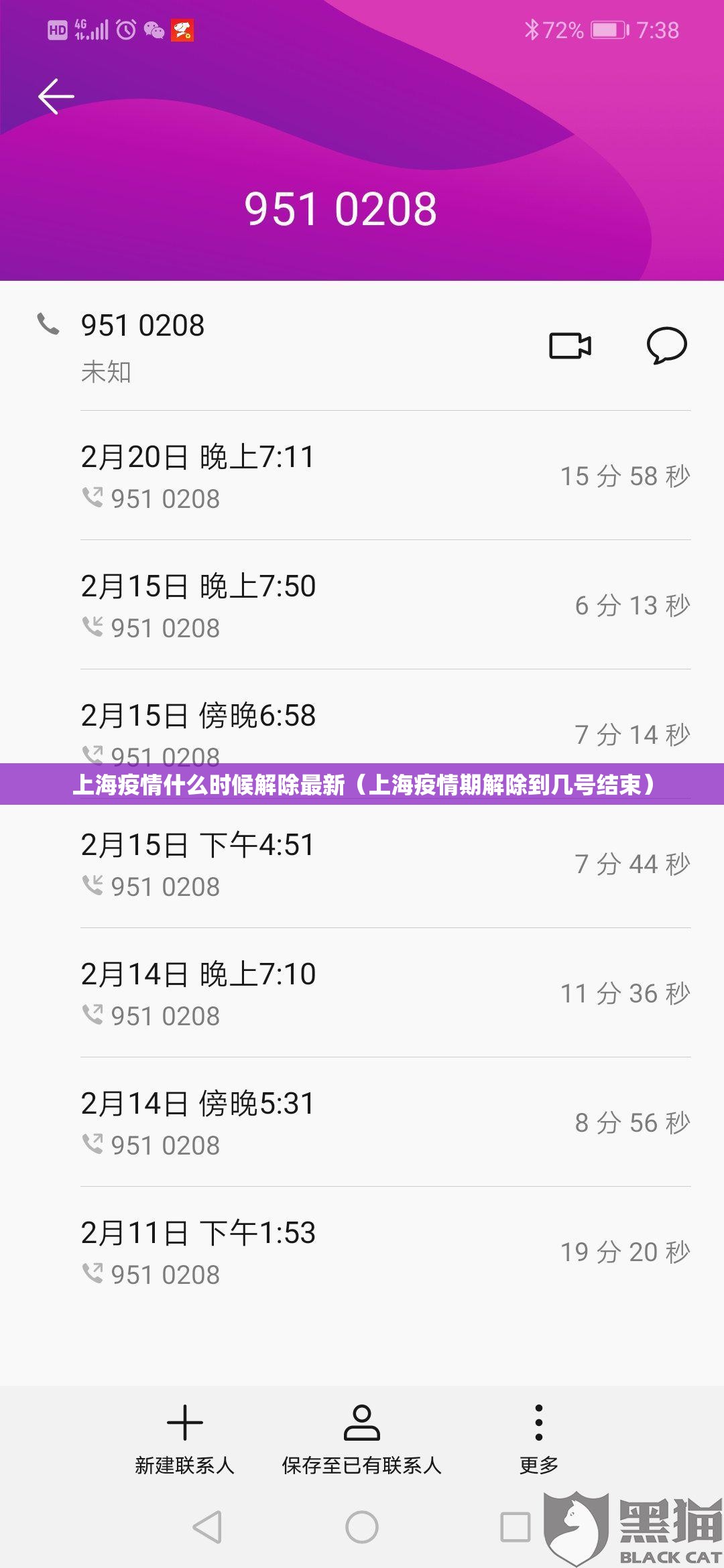Open the 2月20日 晚上7:11 call record

point(385,476)
